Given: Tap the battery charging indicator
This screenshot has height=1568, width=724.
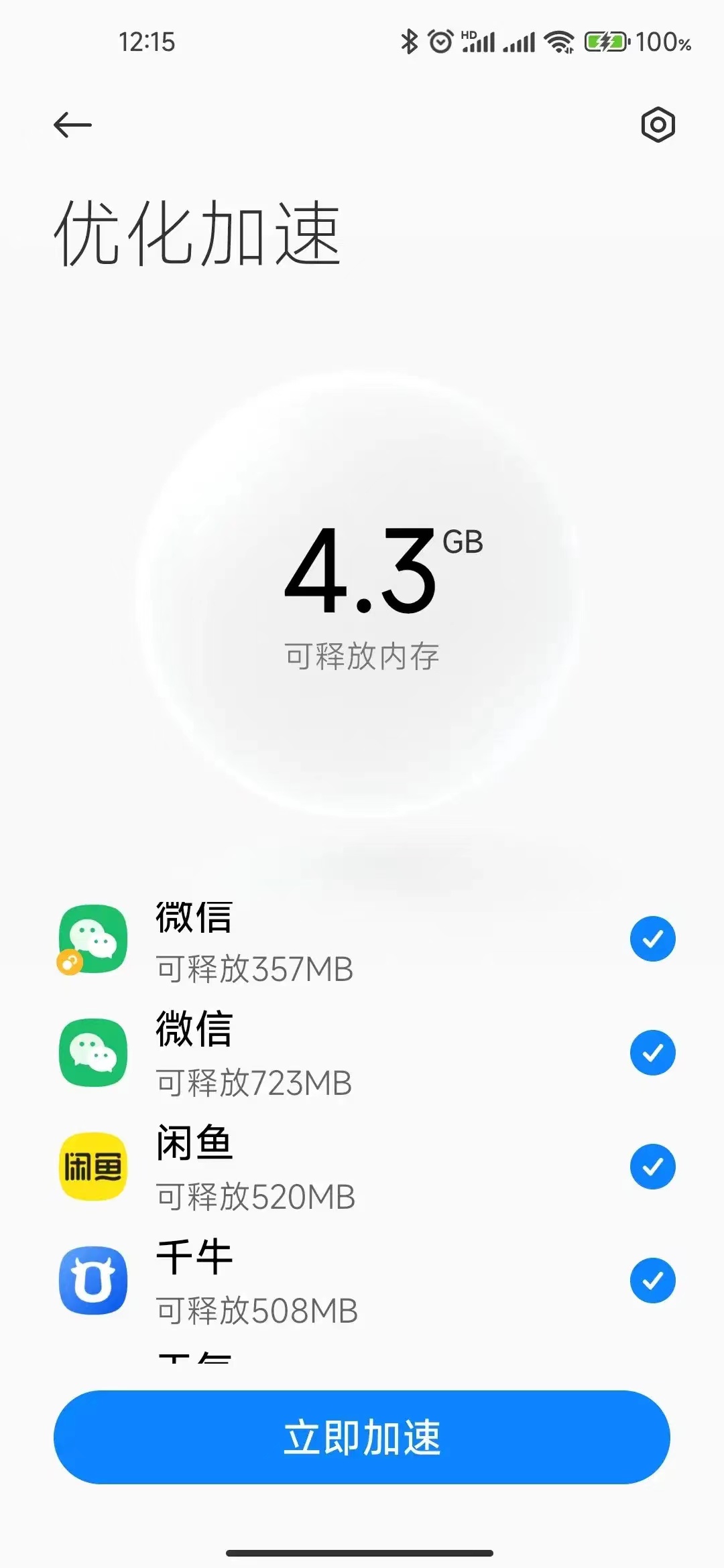Looking at the screenshot, I should click(x=604, y=42).
